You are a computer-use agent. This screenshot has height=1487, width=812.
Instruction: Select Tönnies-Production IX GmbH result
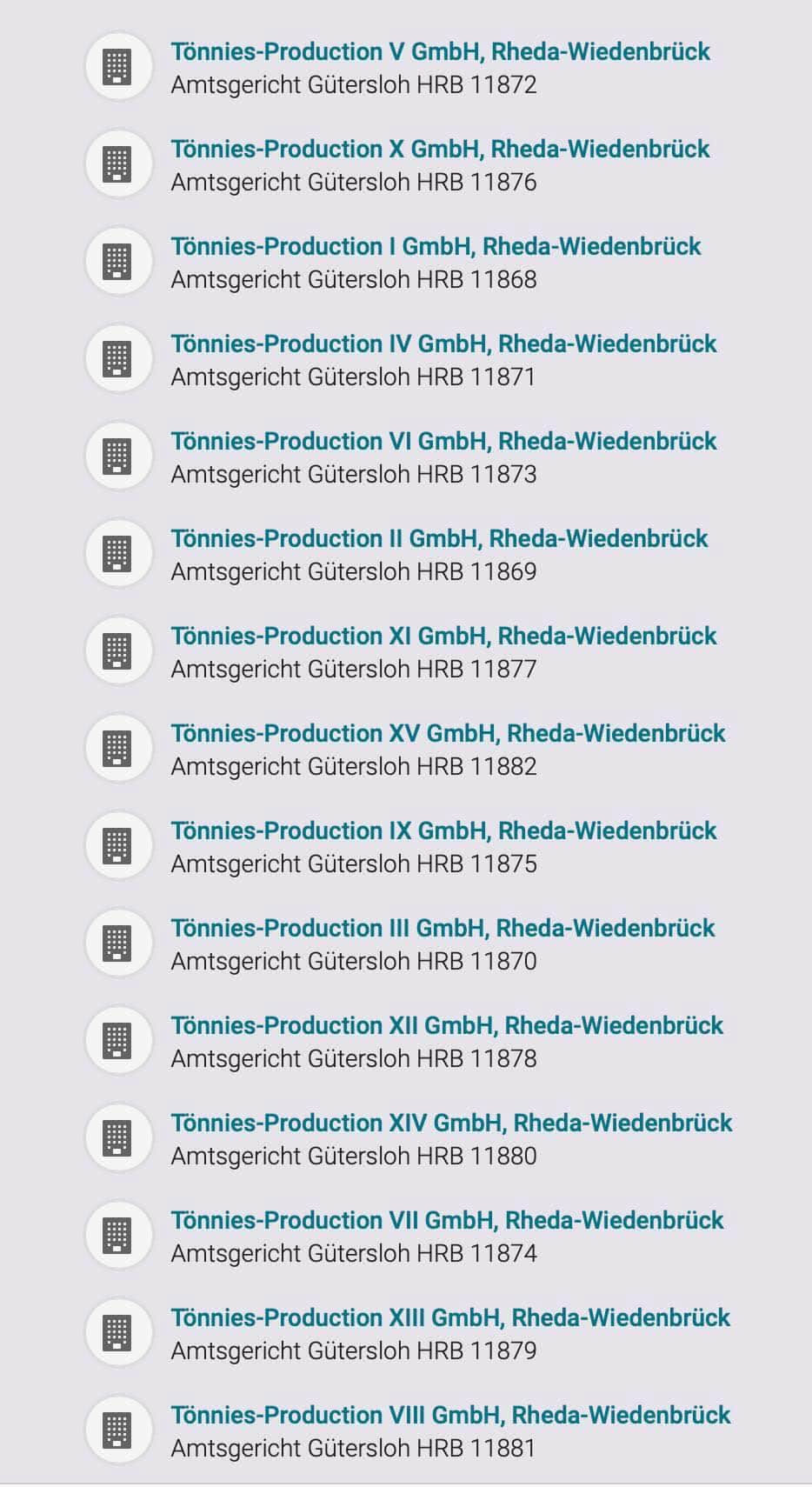(x=443, y=831)
